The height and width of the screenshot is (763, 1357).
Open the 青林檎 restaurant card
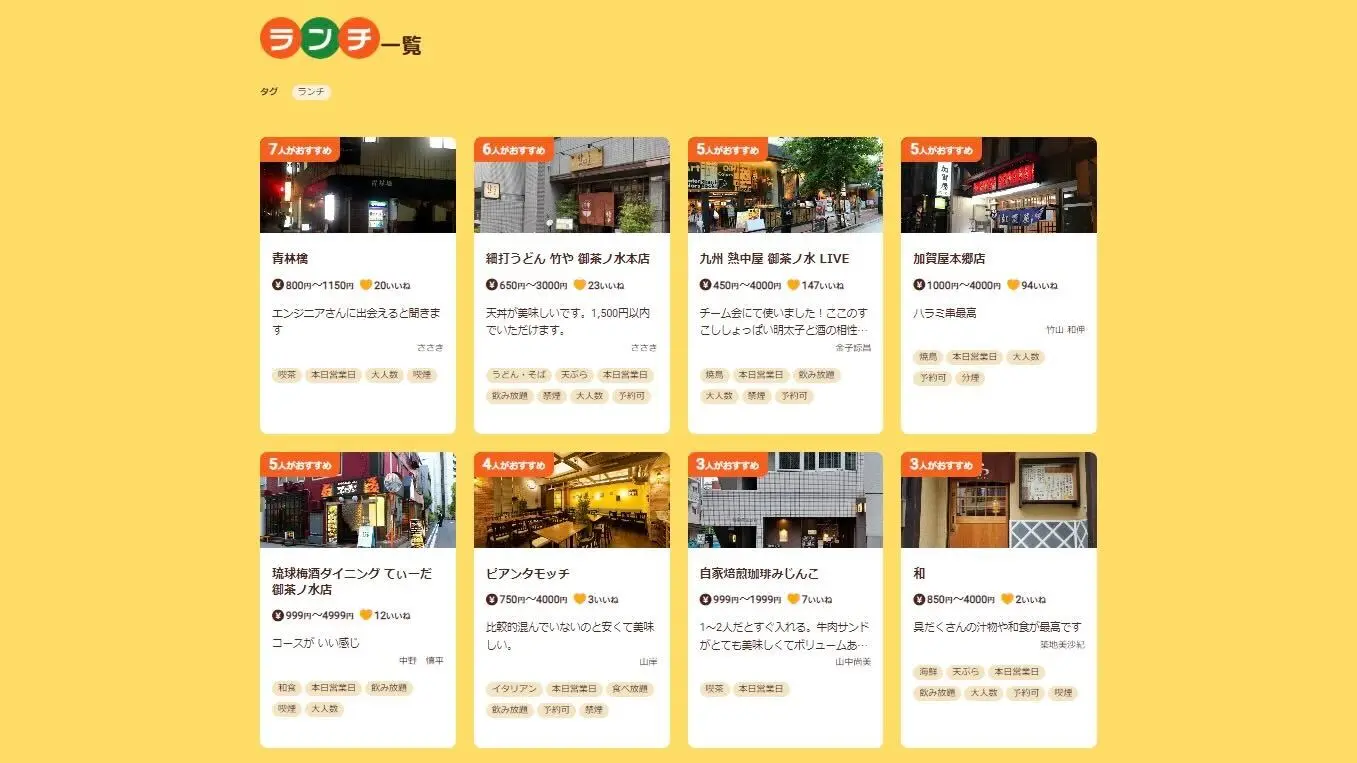click(357, 258)
